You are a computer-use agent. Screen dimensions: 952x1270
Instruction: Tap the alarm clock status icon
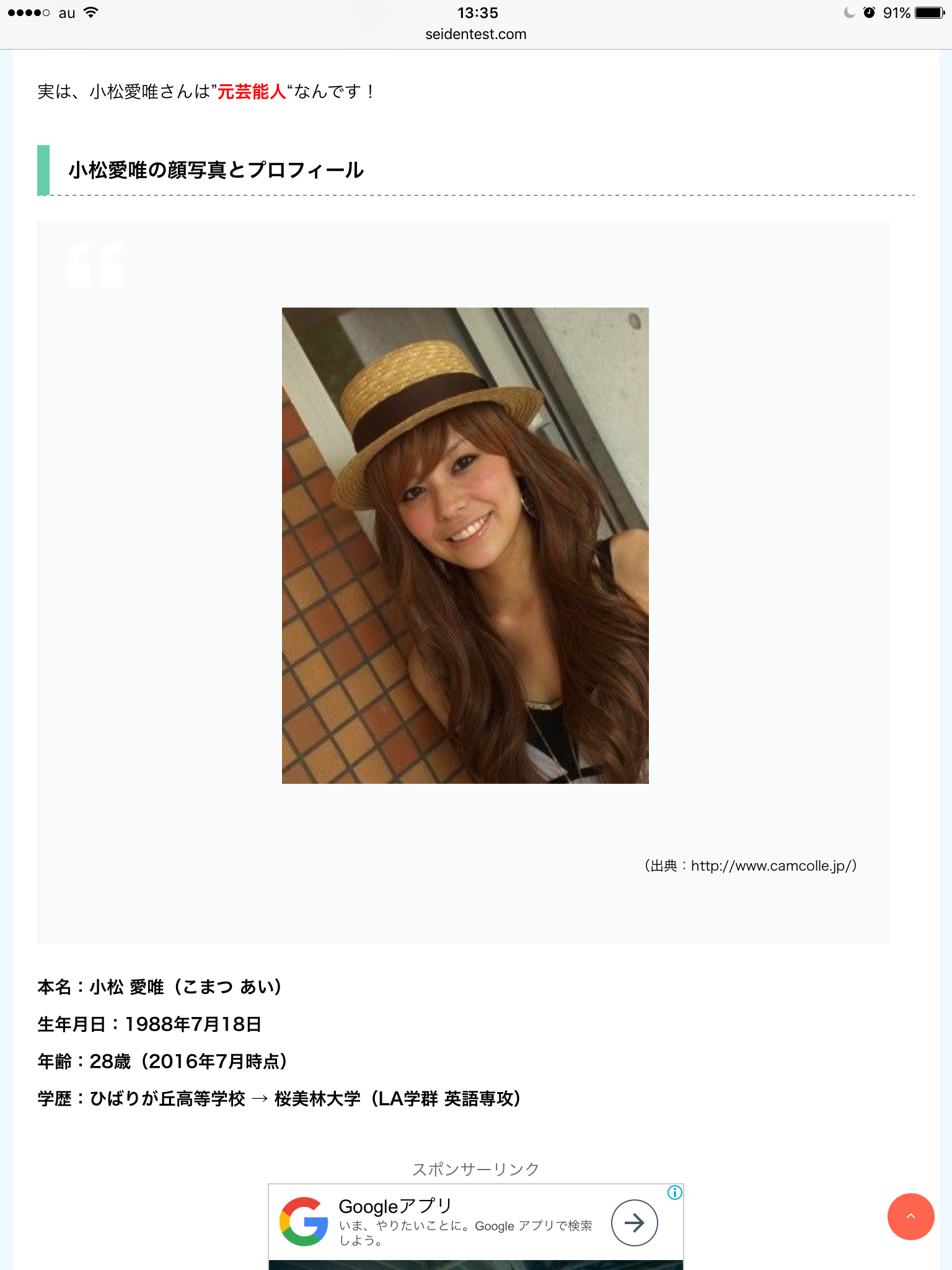tap(869, 12)
